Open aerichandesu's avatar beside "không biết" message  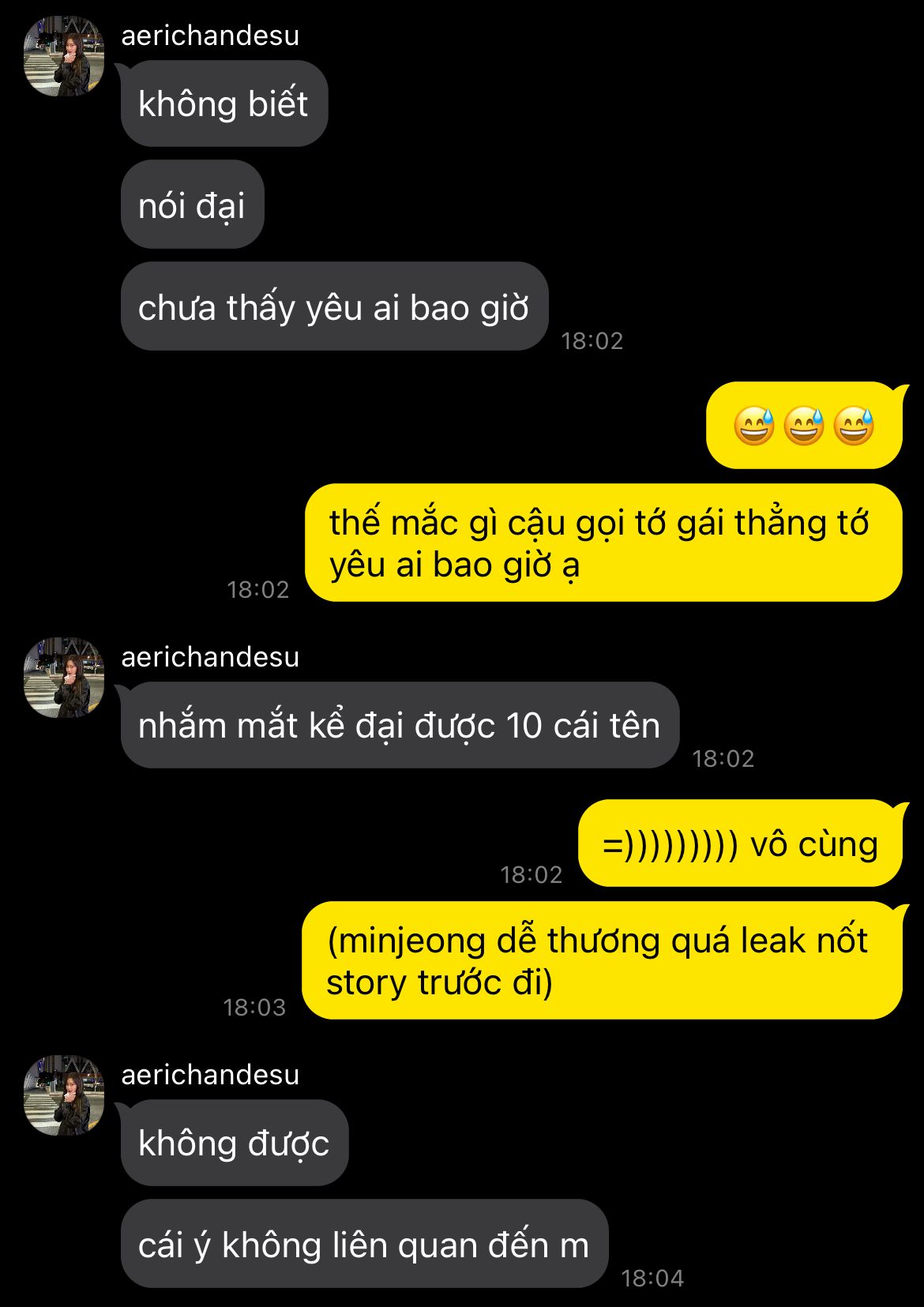point(64,56)
